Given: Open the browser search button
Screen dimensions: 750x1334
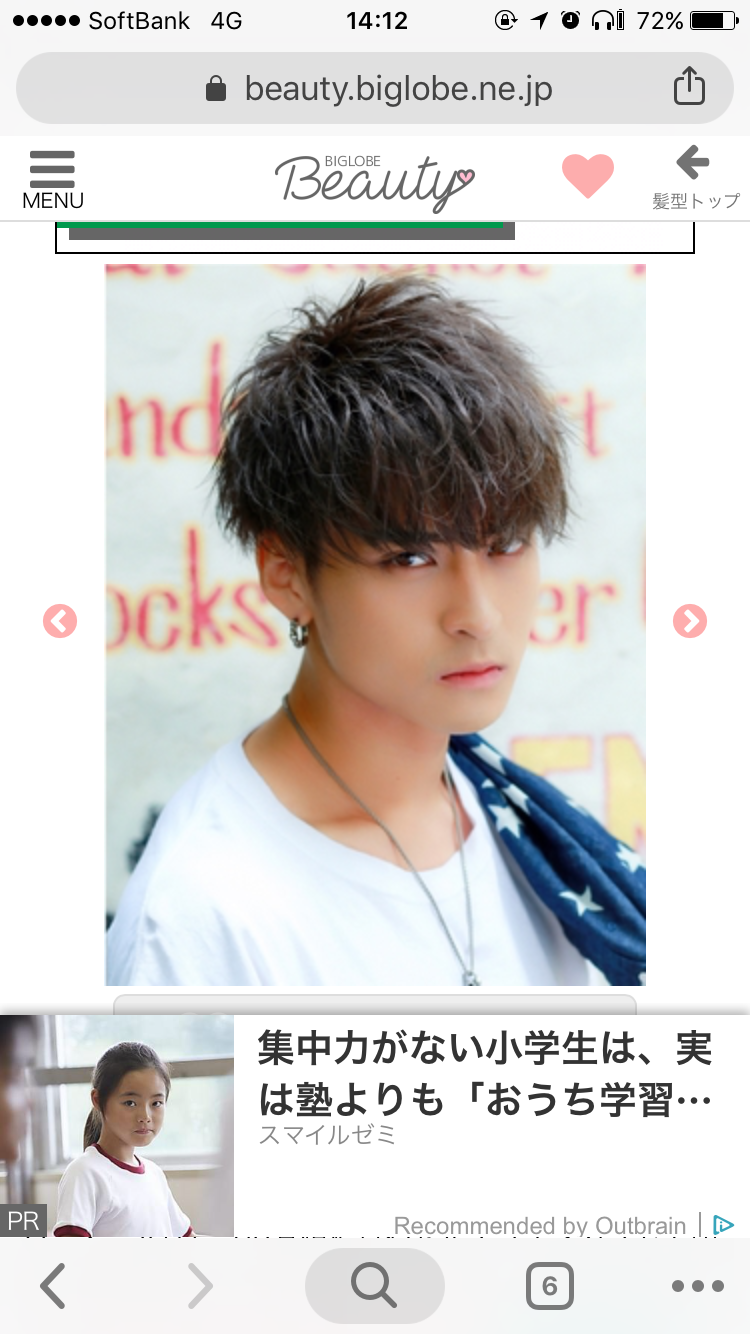Looking at the screenshot, I should 374,1286.
